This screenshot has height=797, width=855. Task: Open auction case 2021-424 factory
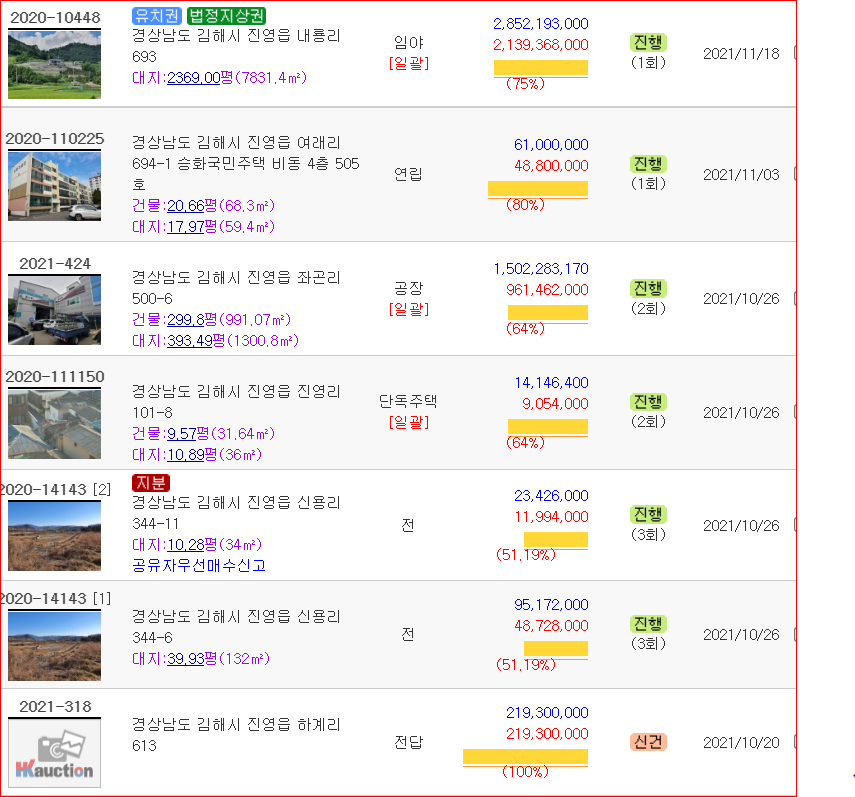[55, 263]
